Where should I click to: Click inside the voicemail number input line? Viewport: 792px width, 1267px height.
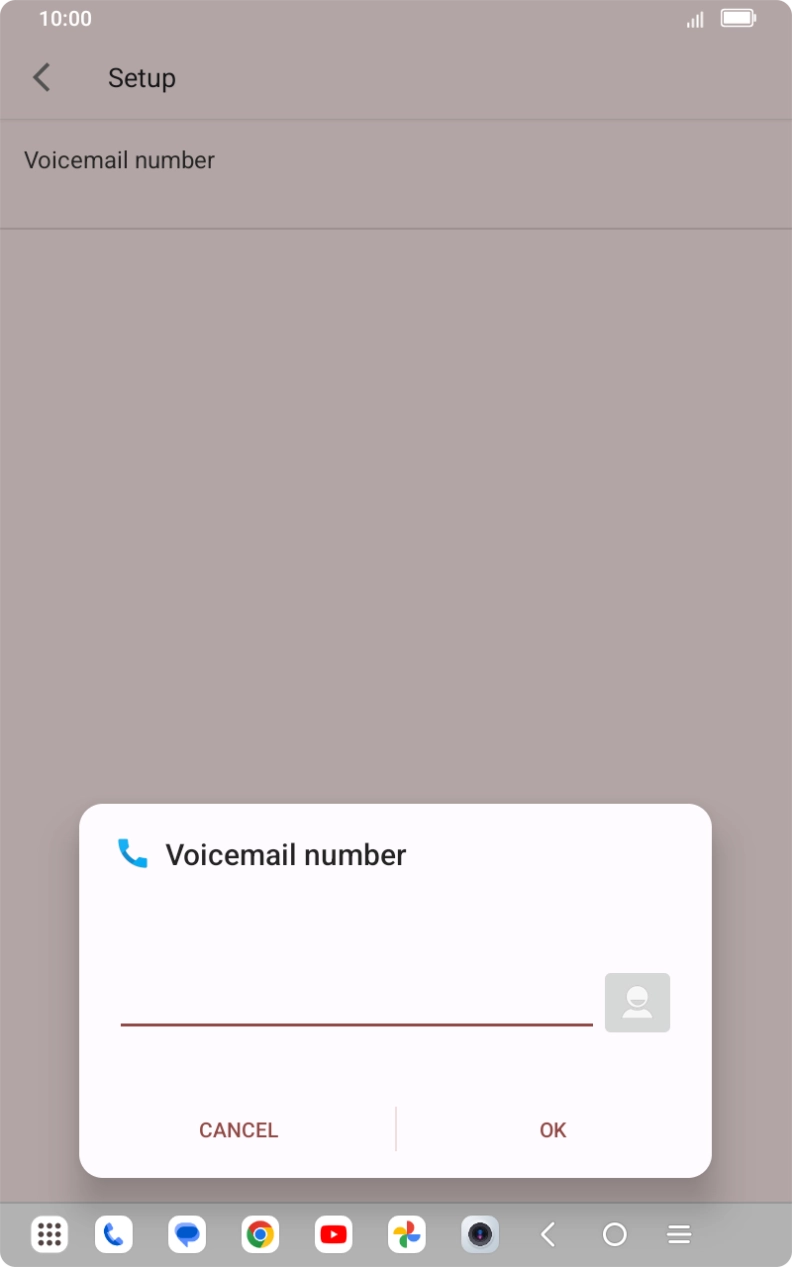click(x=356, y=1015)
